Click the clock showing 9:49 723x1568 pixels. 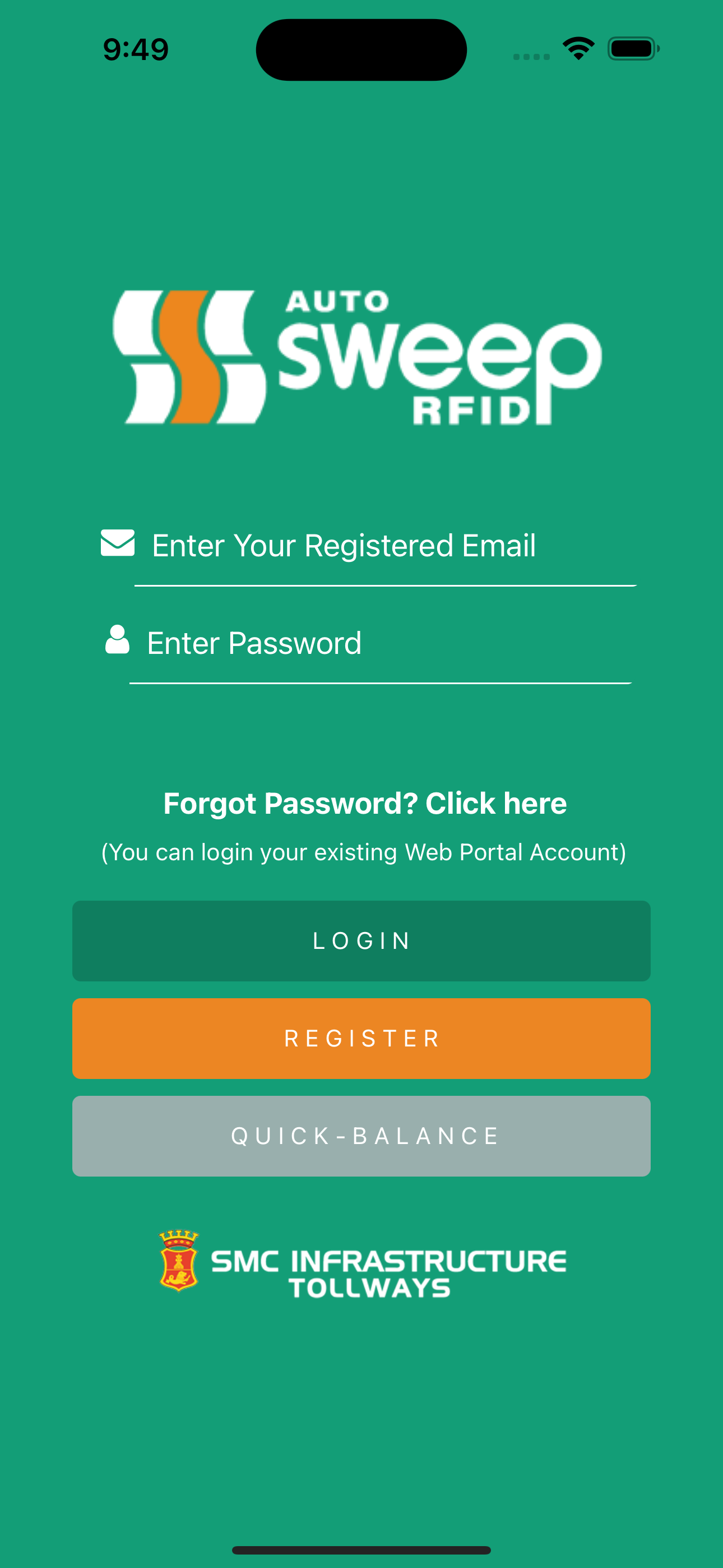(x=135, y=50)
